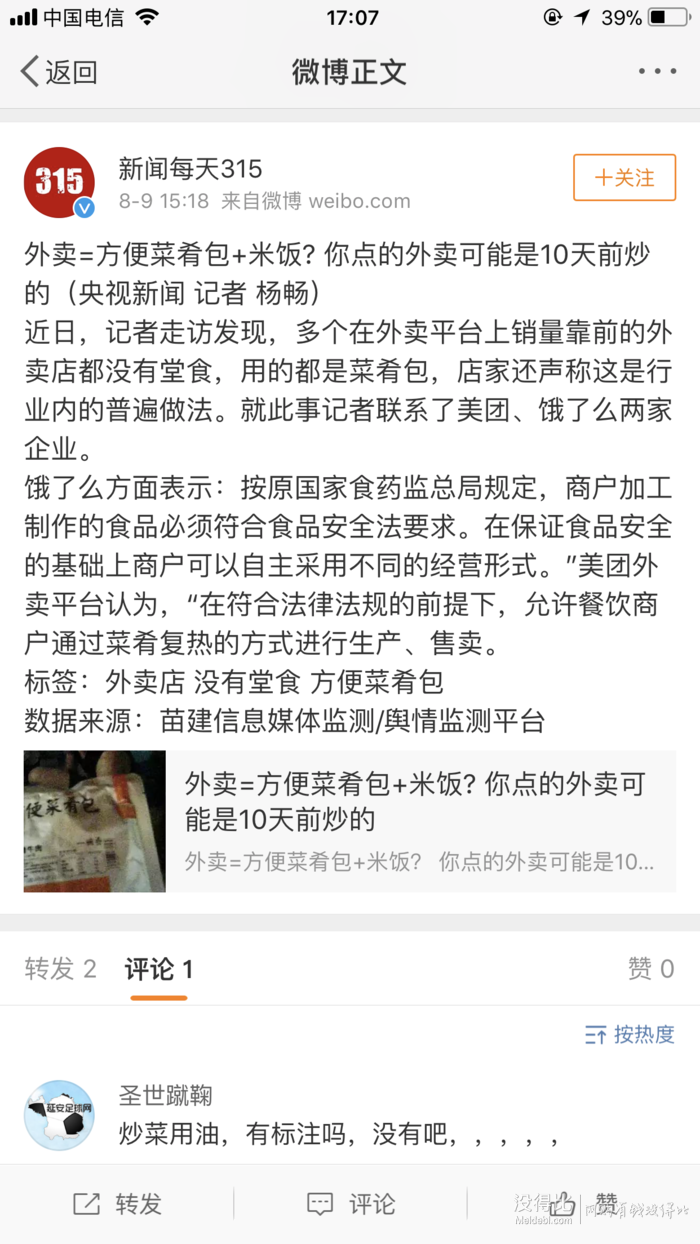This screenshot has height=1244, width=700.
Task: Follow 新闻每天315 with +关注 button
Action: point(624,178)
